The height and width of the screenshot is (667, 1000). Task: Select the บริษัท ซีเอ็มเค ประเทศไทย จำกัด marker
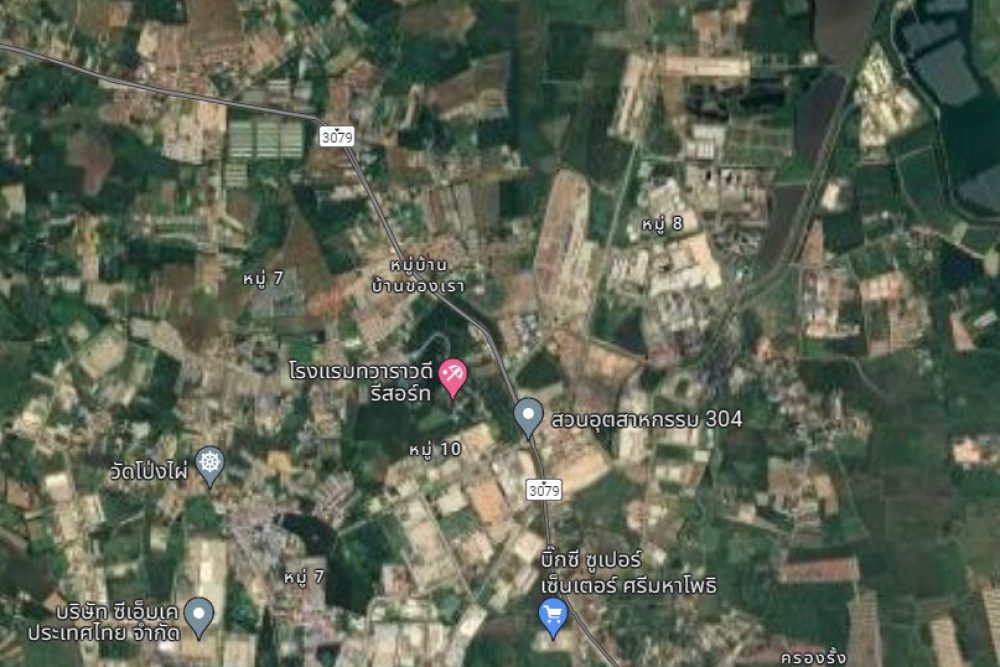click(x=200, y=614)
